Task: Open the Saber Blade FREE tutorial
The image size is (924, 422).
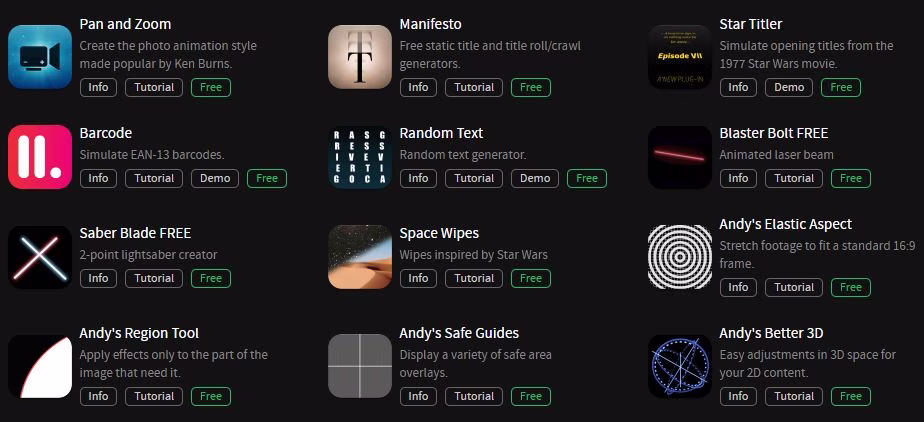Action: [154, 278]
